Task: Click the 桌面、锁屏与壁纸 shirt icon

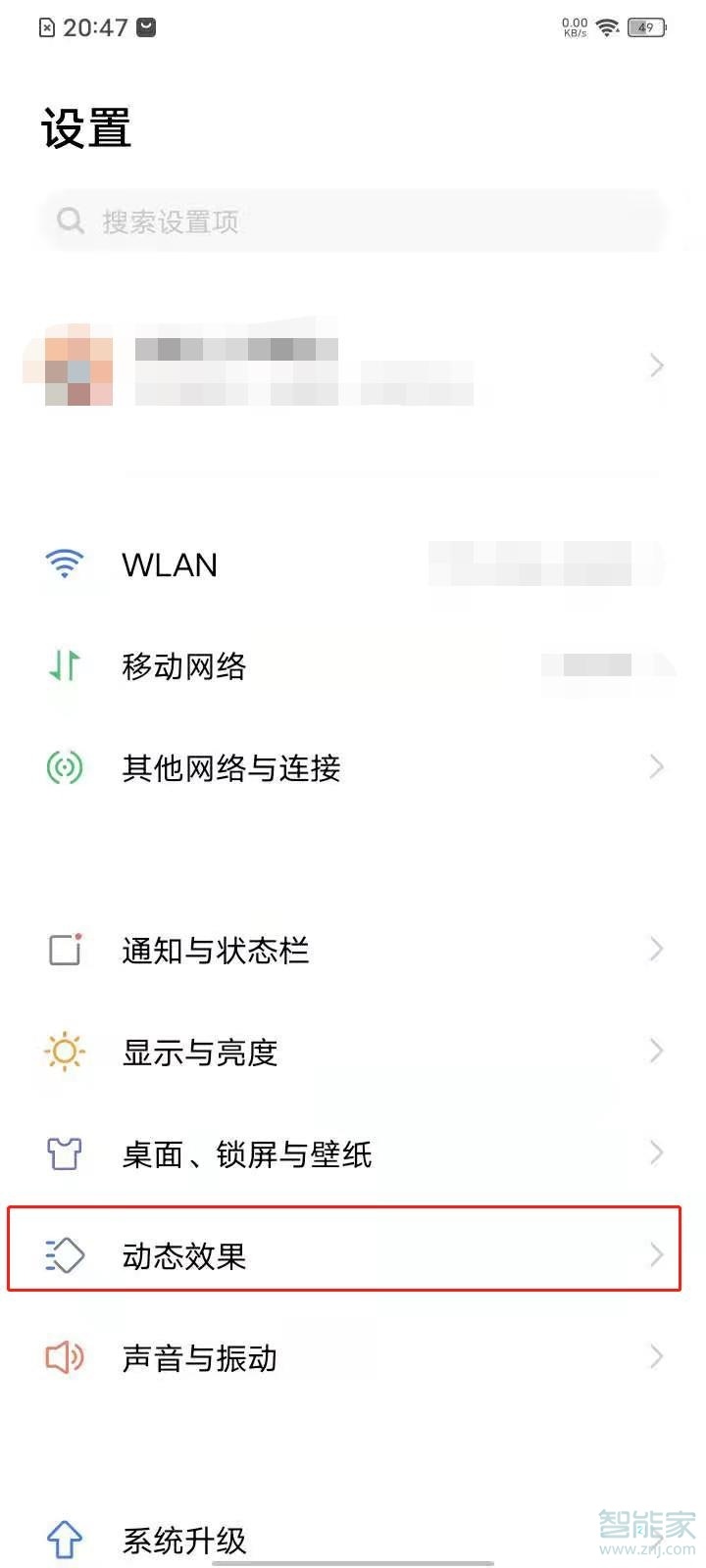Action: click(x=63, y=1154)
